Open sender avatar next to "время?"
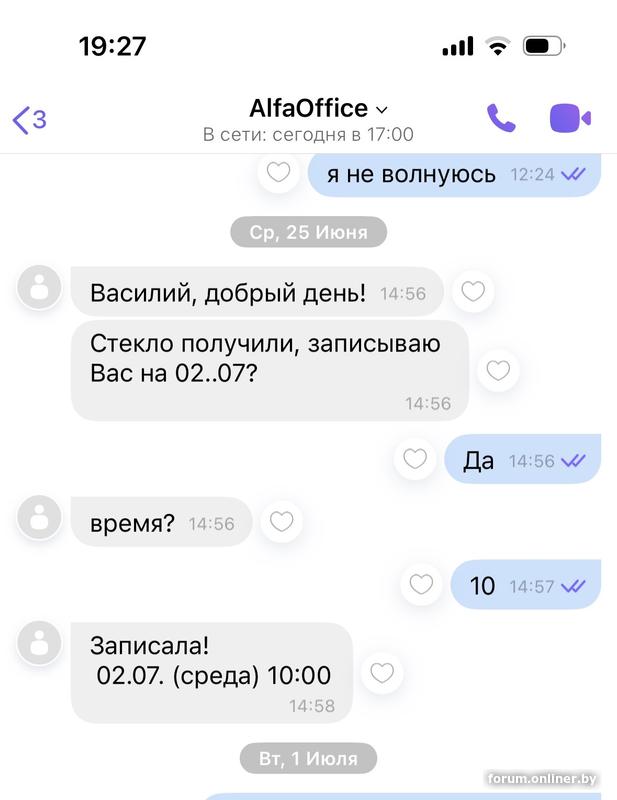 (40, 519)
